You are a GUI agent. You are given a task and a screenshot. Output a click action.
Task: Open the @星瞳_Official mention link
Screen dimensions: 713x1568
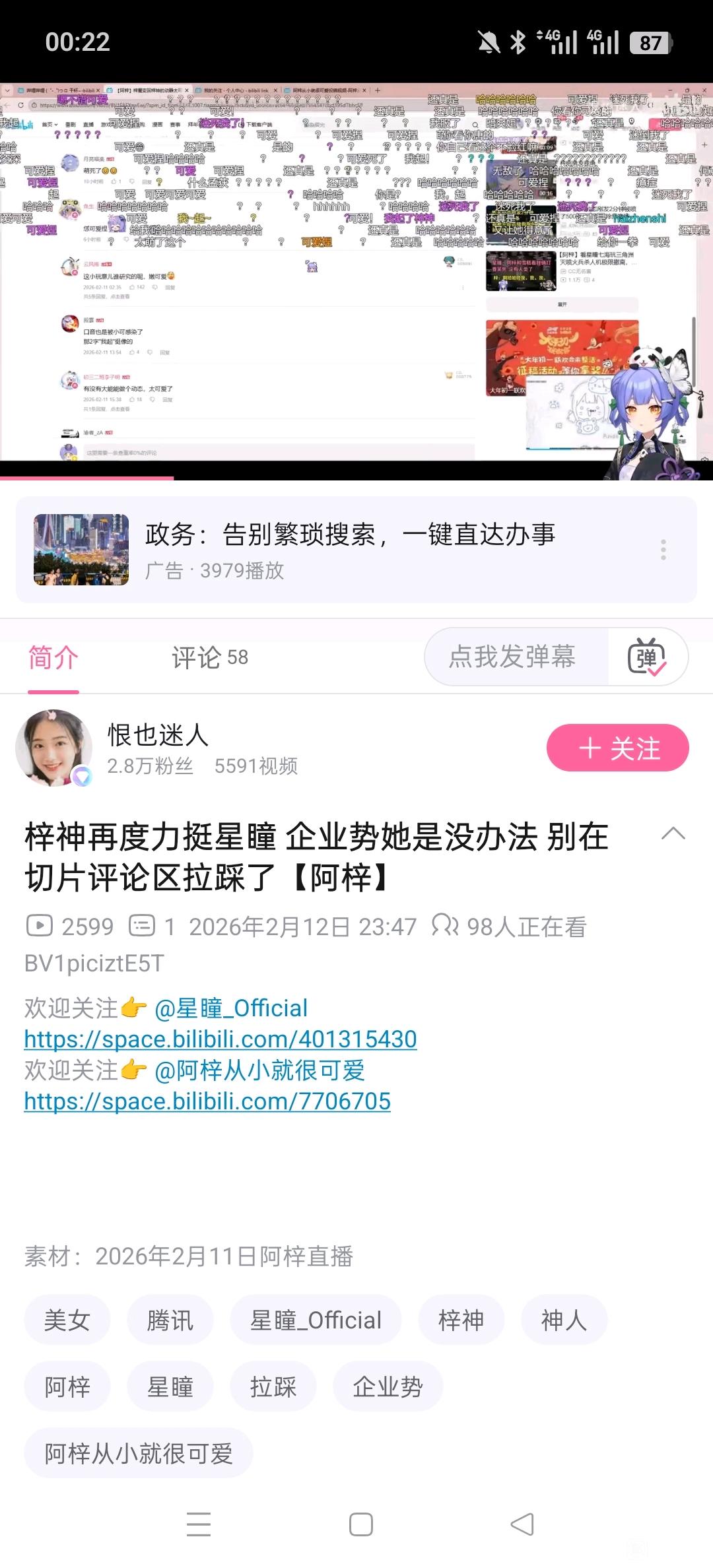click(x=230, y=1008)
